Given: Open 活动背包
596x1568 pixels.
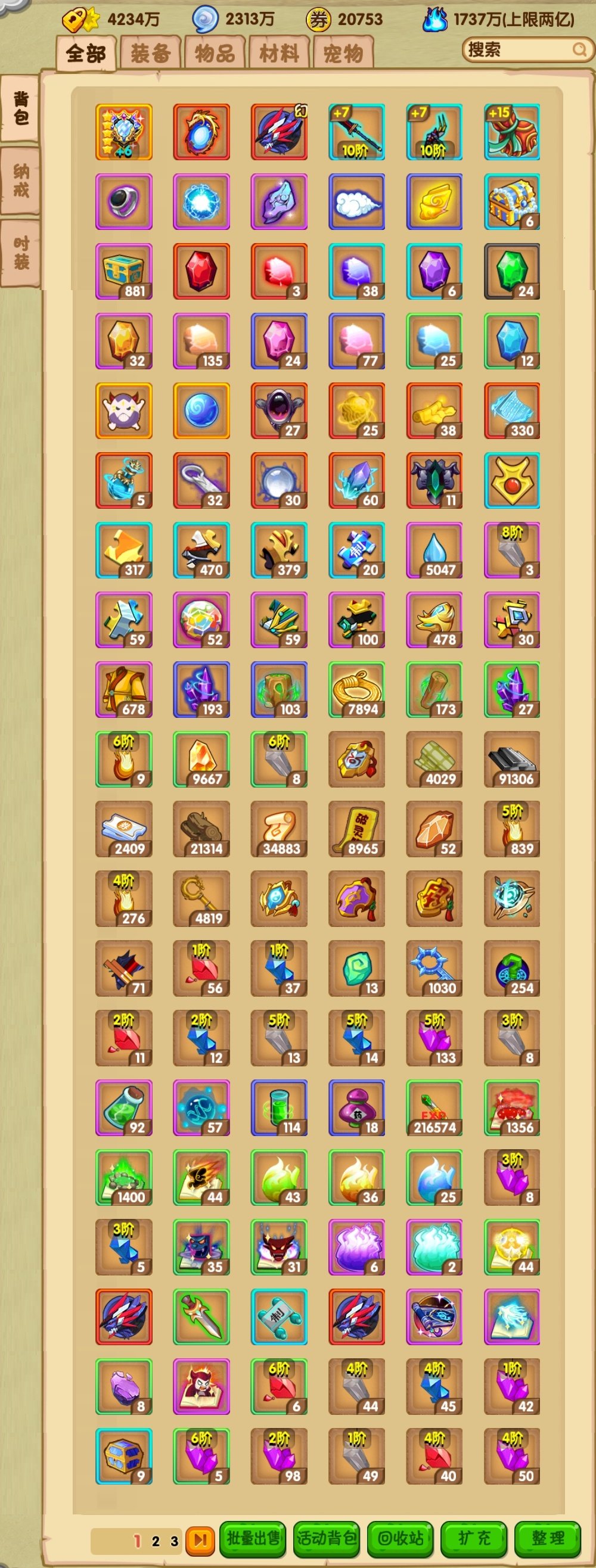Looking at the screenshot, I should tap(327, 1538).
